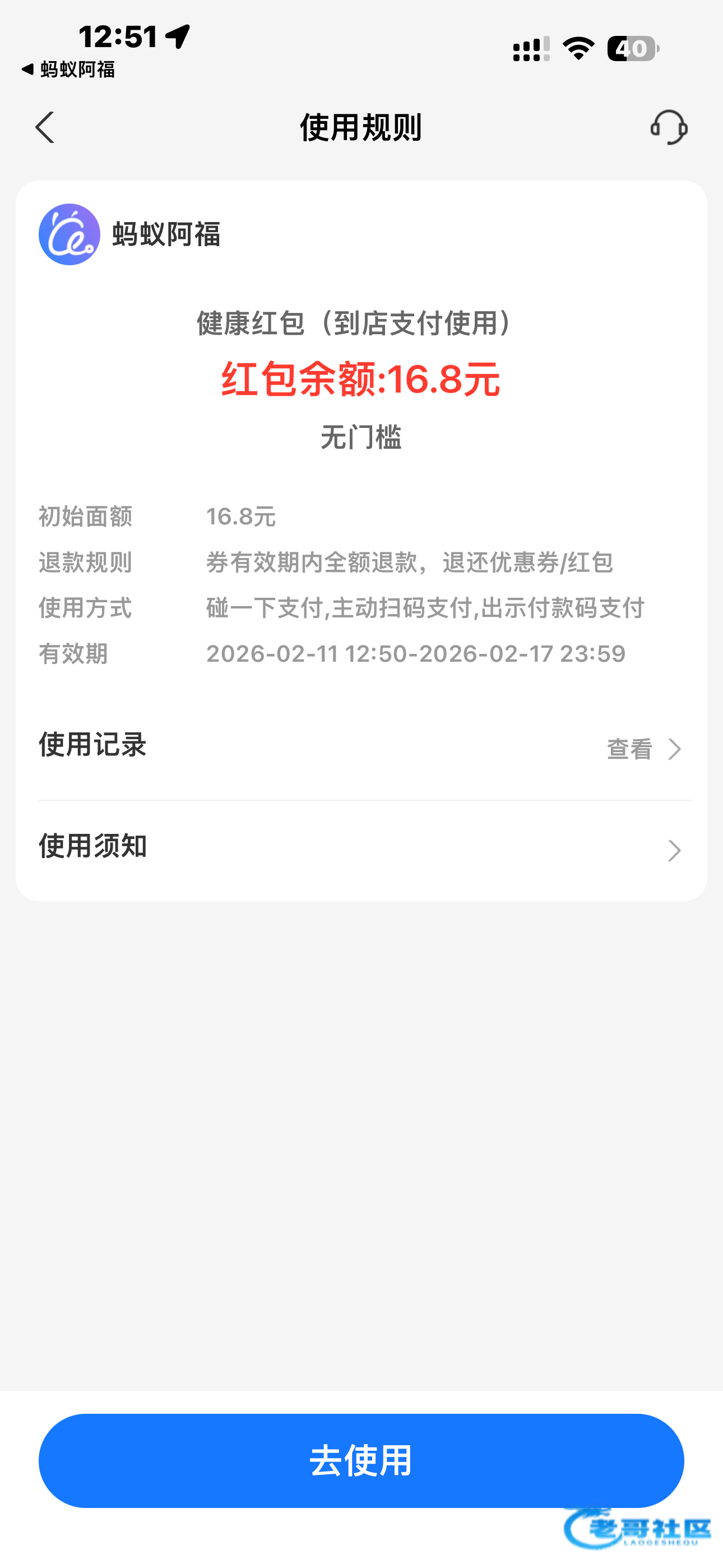Go back from the 使用规则 page
Image resolution: width=723 pixels, height=1568 pixels.
(45, 127)
